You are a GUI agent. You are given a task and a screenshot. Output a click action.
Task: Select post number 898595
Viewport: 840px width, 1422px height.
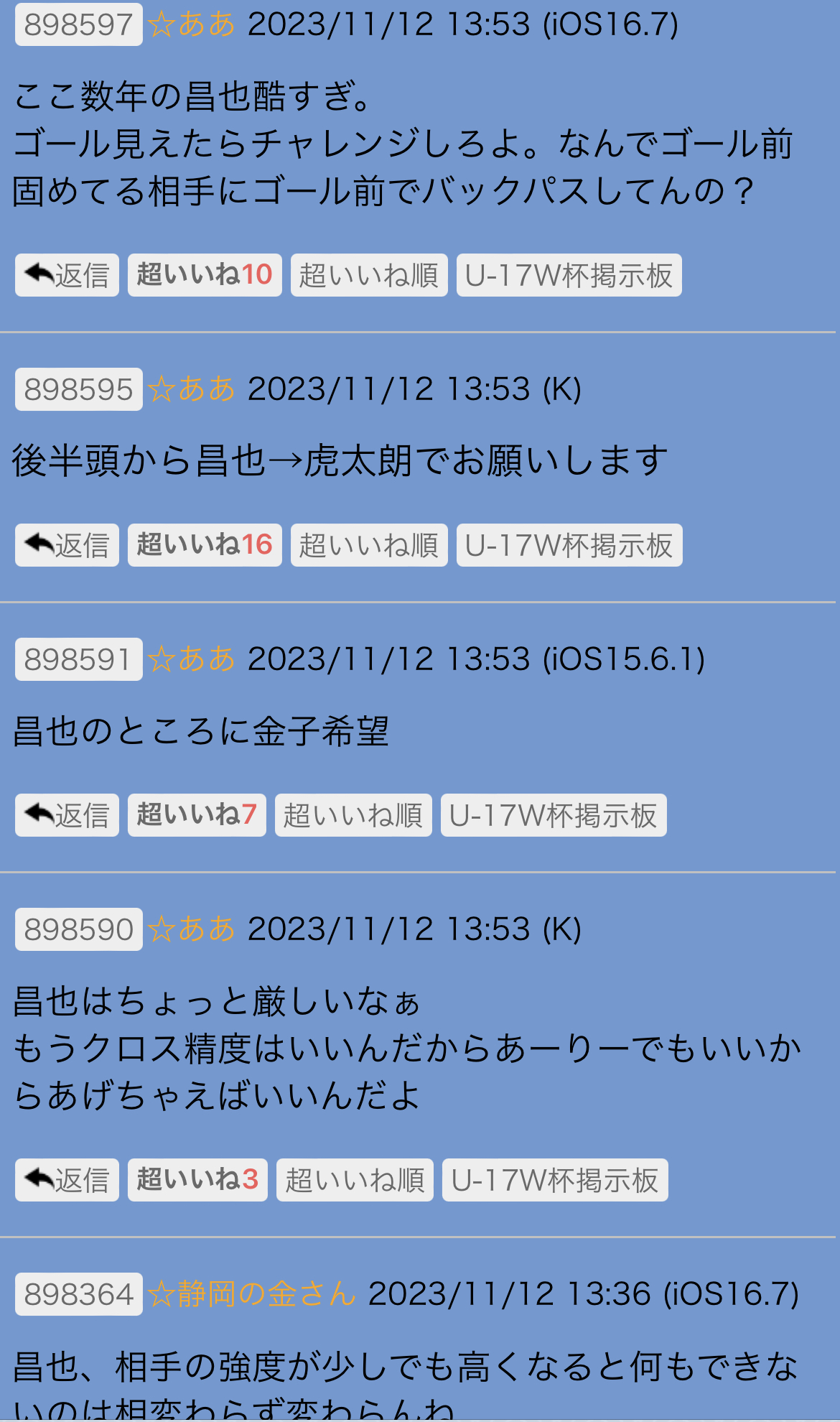[78, 389]
